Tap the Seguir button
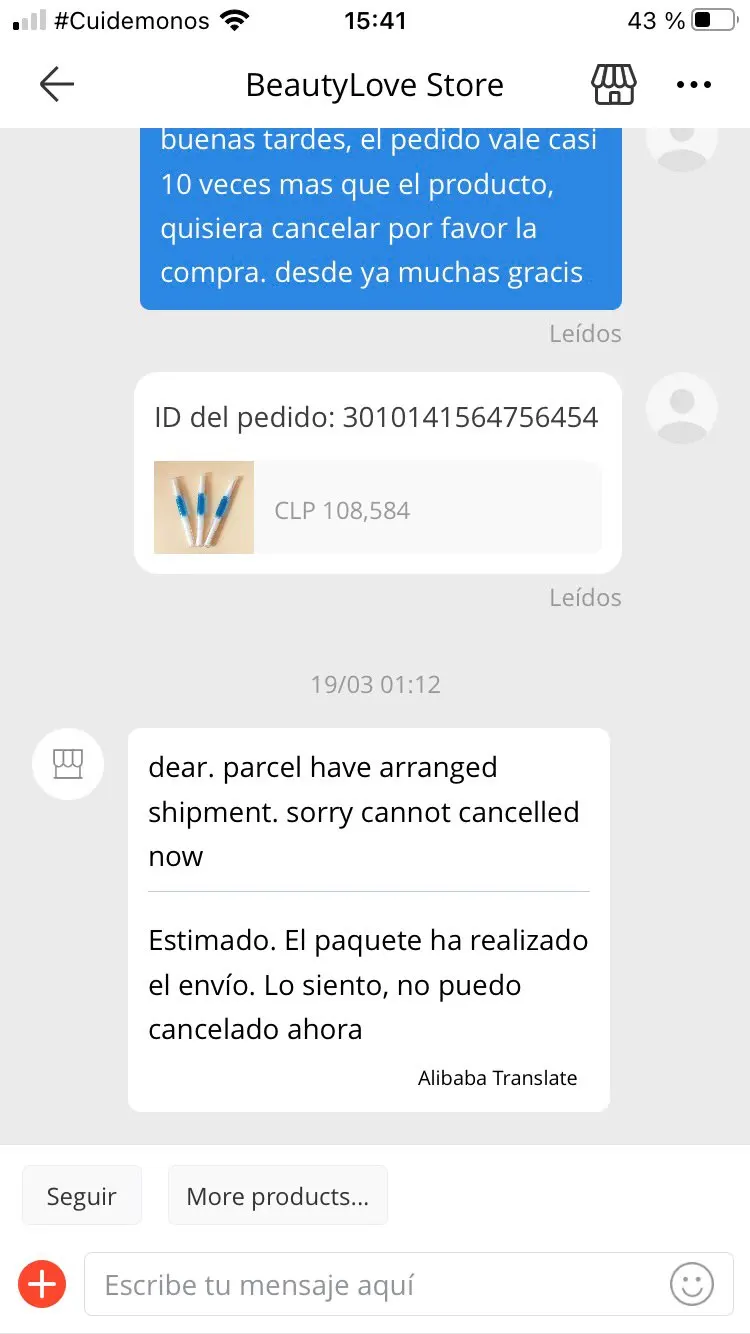Image resolution: width=750 pixels, height=1334 pixels. [82, 1196]
